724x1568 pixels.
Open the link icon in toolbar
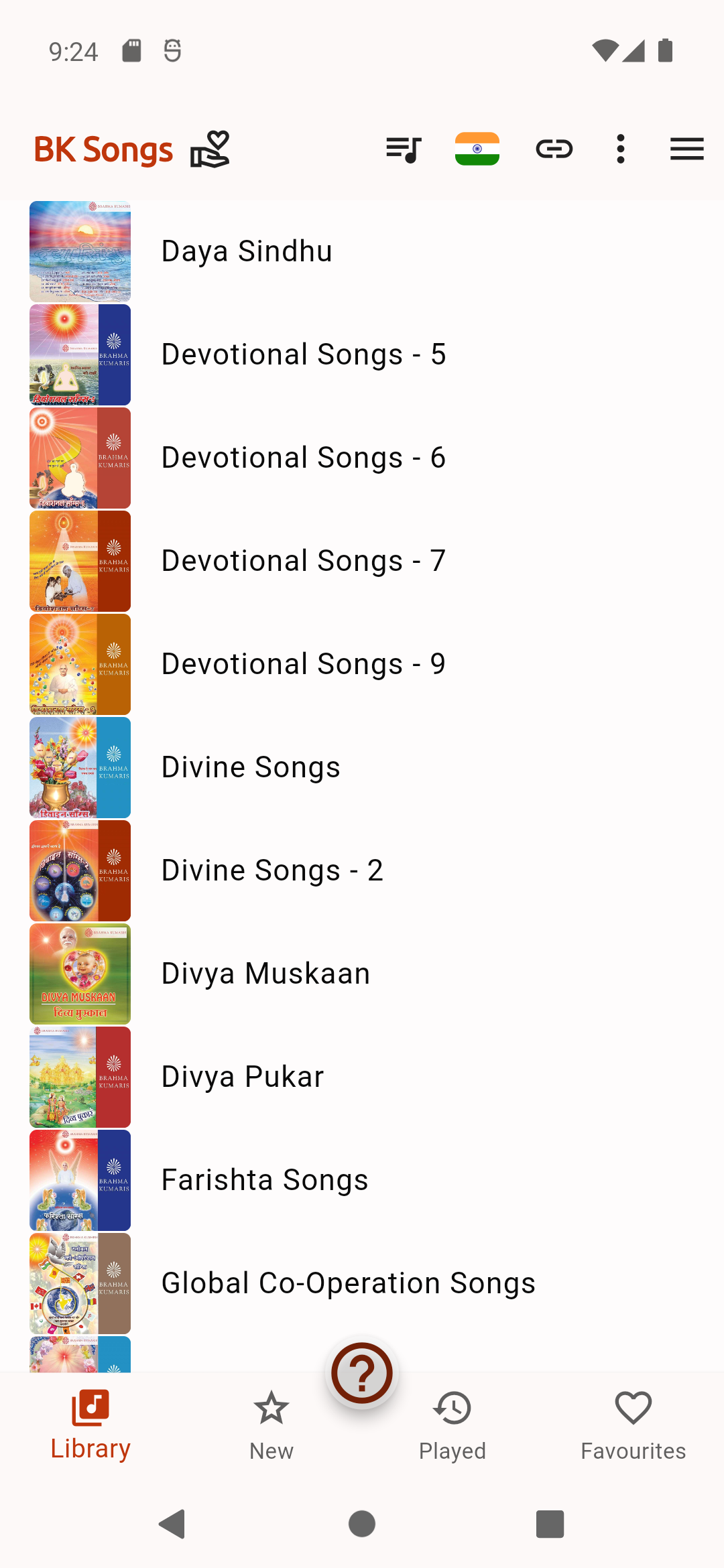[x=554, y=149]
